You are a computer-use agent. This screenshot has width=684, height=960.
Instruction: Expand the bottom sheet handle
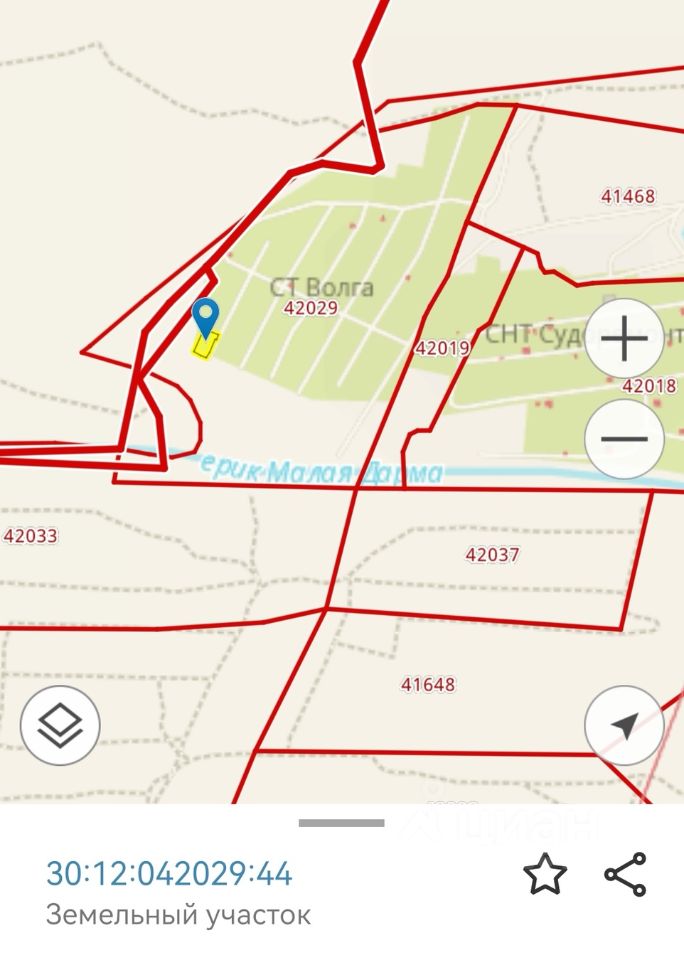[x=341, y=823]
